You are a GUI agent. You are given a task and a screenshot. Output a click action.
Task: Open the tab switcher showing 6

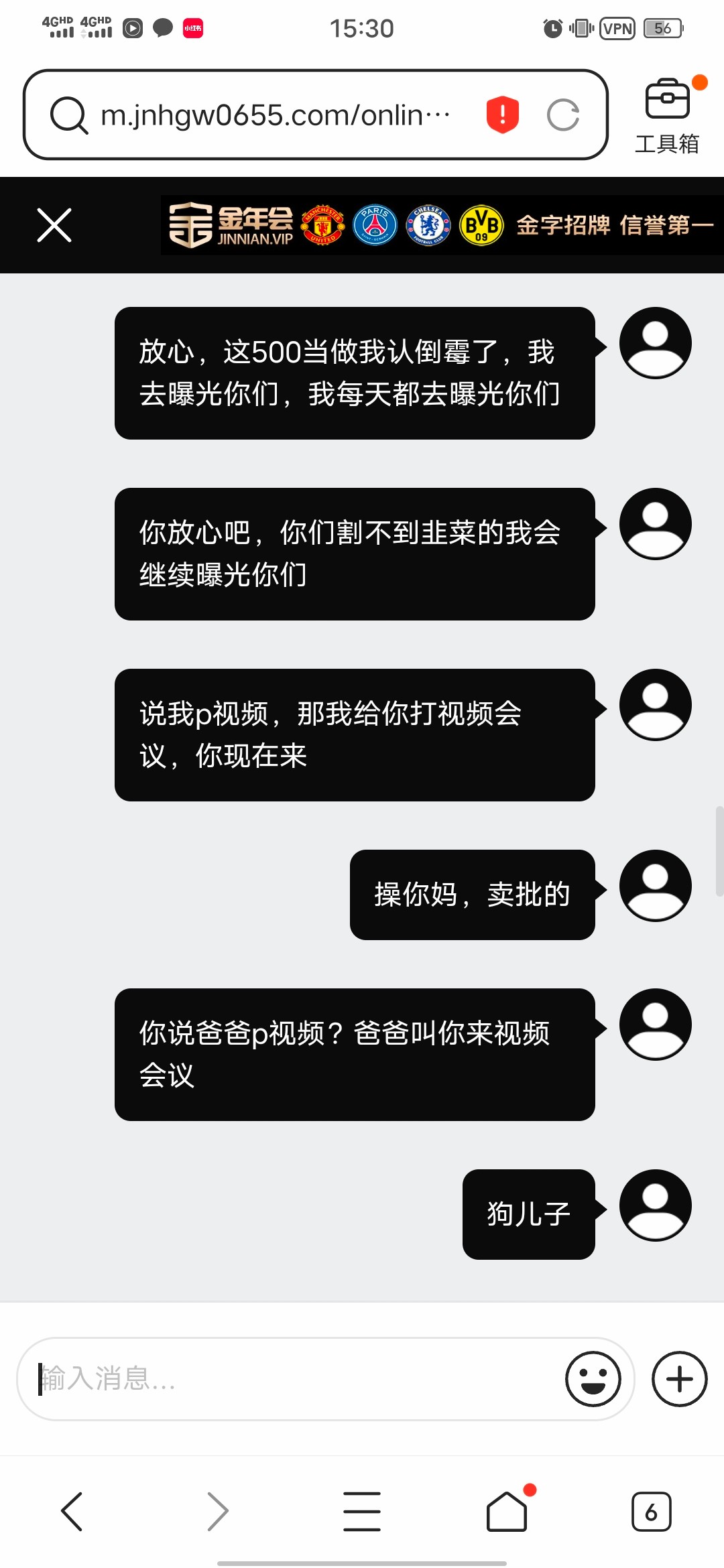[651, 1512]
